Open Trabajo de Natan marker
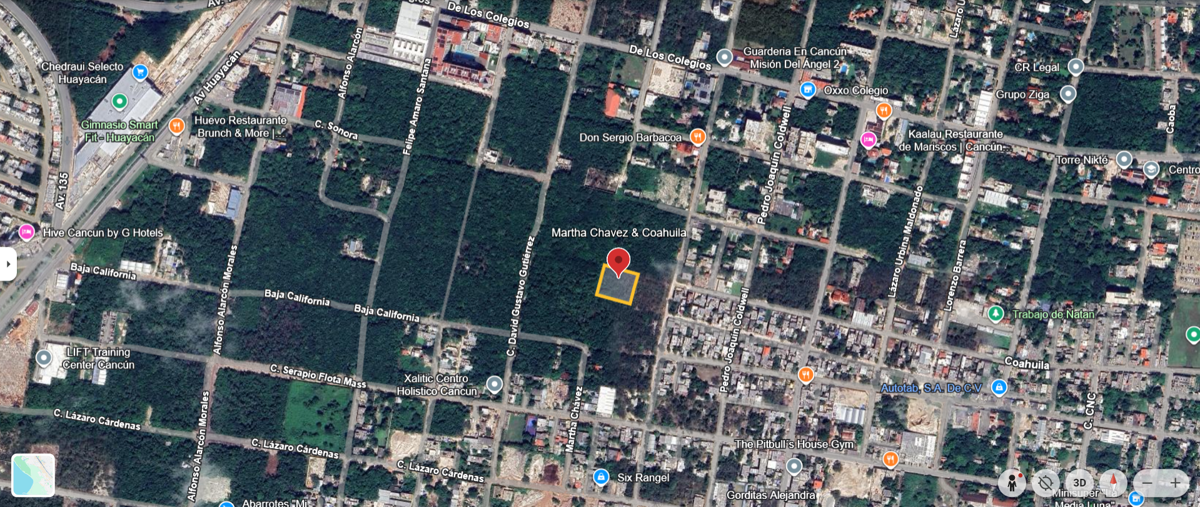 pos(996,314)
